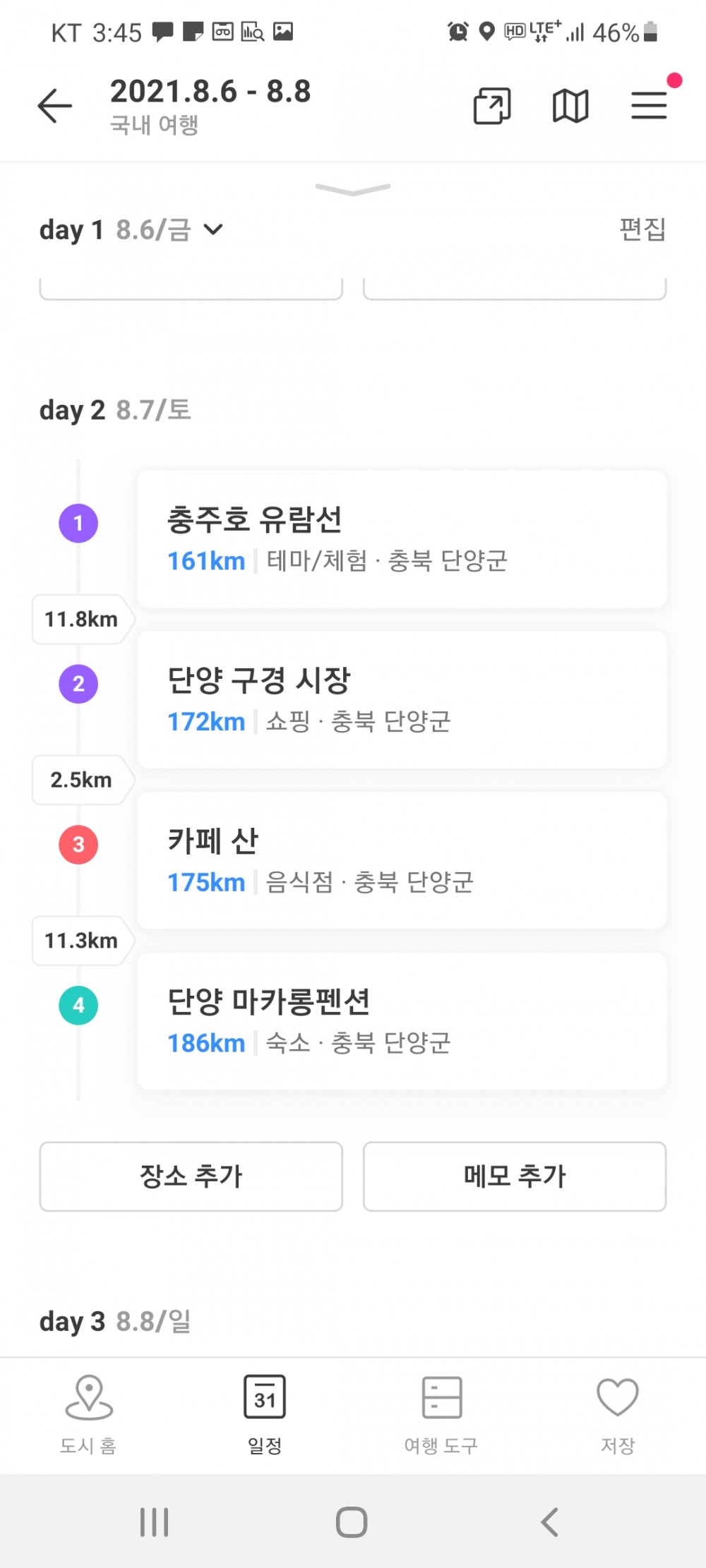Screen dimensions: 706x1568
Task: Tap 장소 추가 under day 2
Action: (x=191, y=1176)
